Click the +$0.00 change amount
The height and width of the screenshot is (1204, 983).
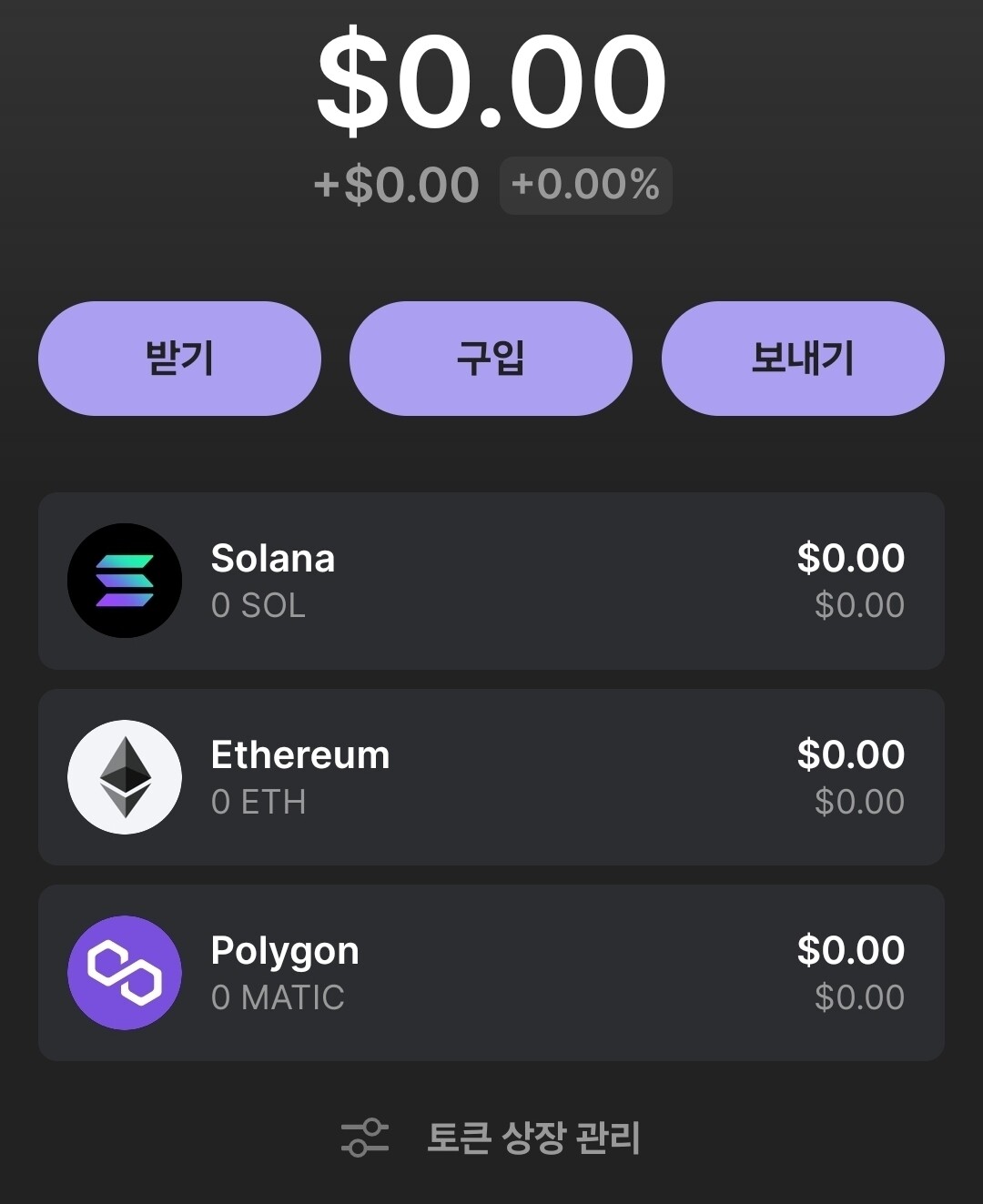tap(396, 185)
